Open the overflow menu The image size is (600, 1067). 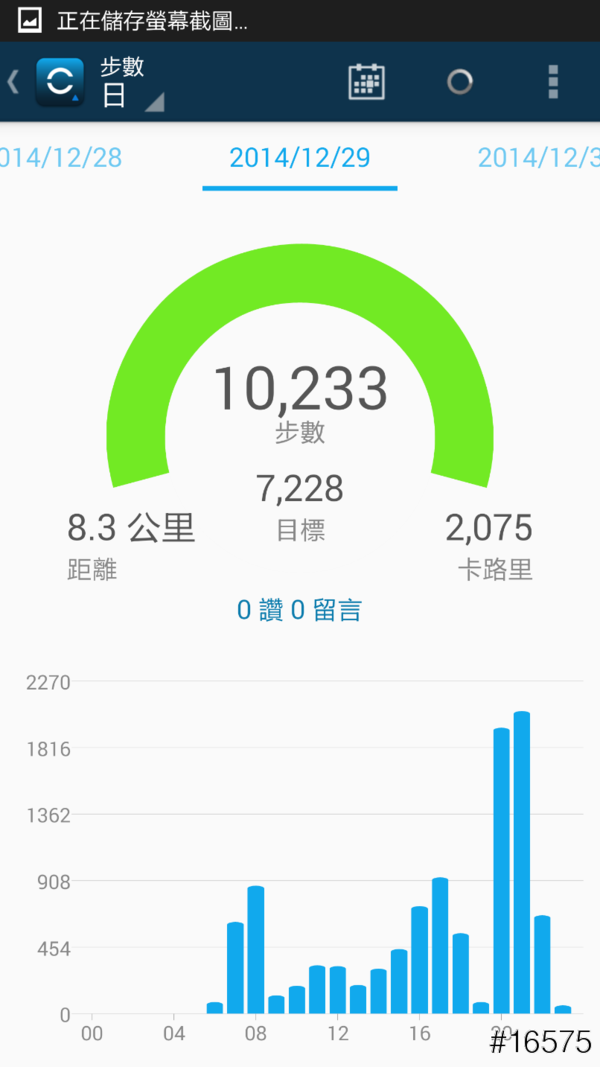click(x=553, y=82)
